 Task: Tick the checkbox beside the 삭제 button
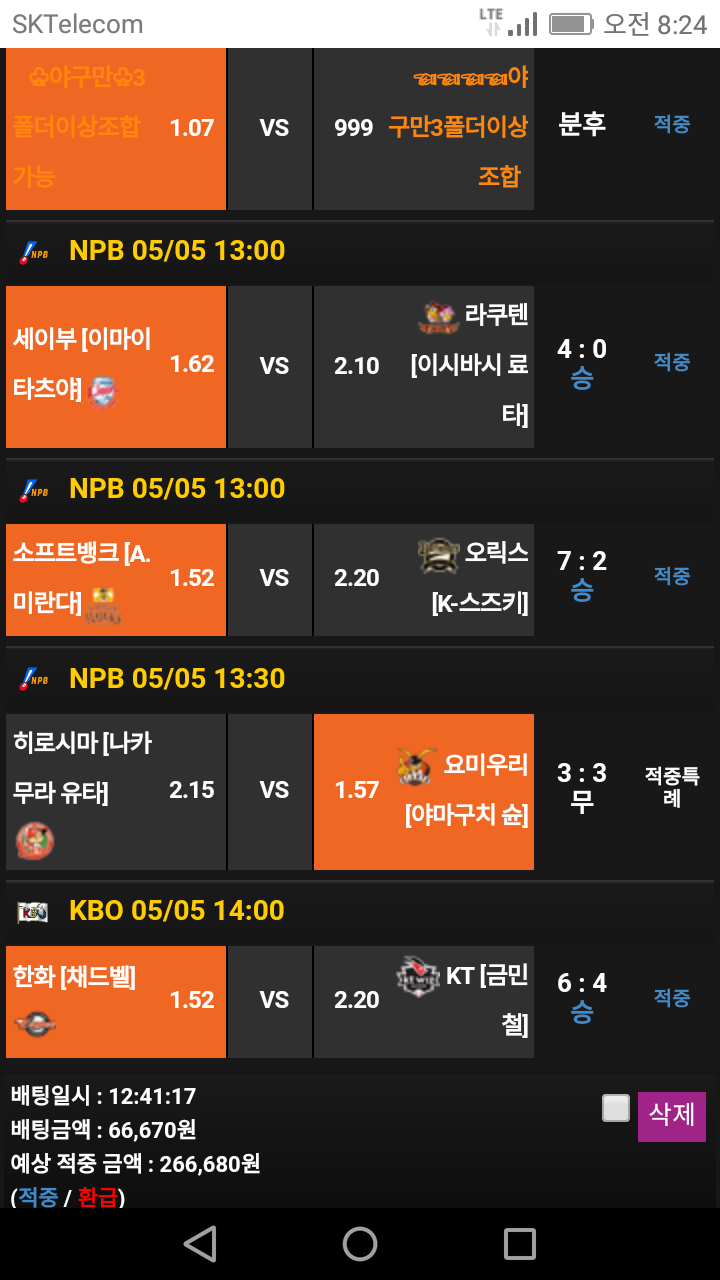616,1108
